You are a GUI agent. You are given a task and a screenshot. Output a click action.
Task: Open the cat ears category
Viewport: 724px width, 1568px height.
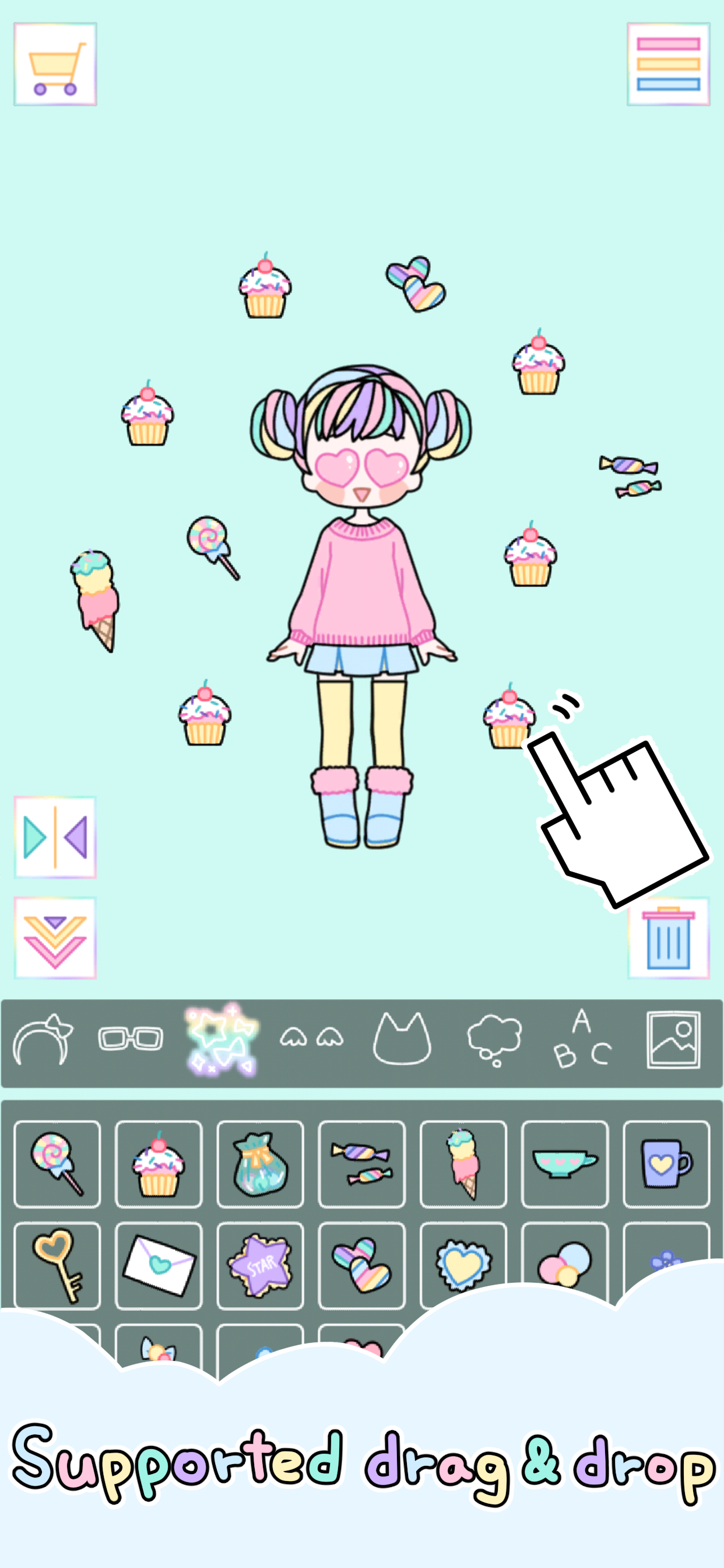point(402,1038)
